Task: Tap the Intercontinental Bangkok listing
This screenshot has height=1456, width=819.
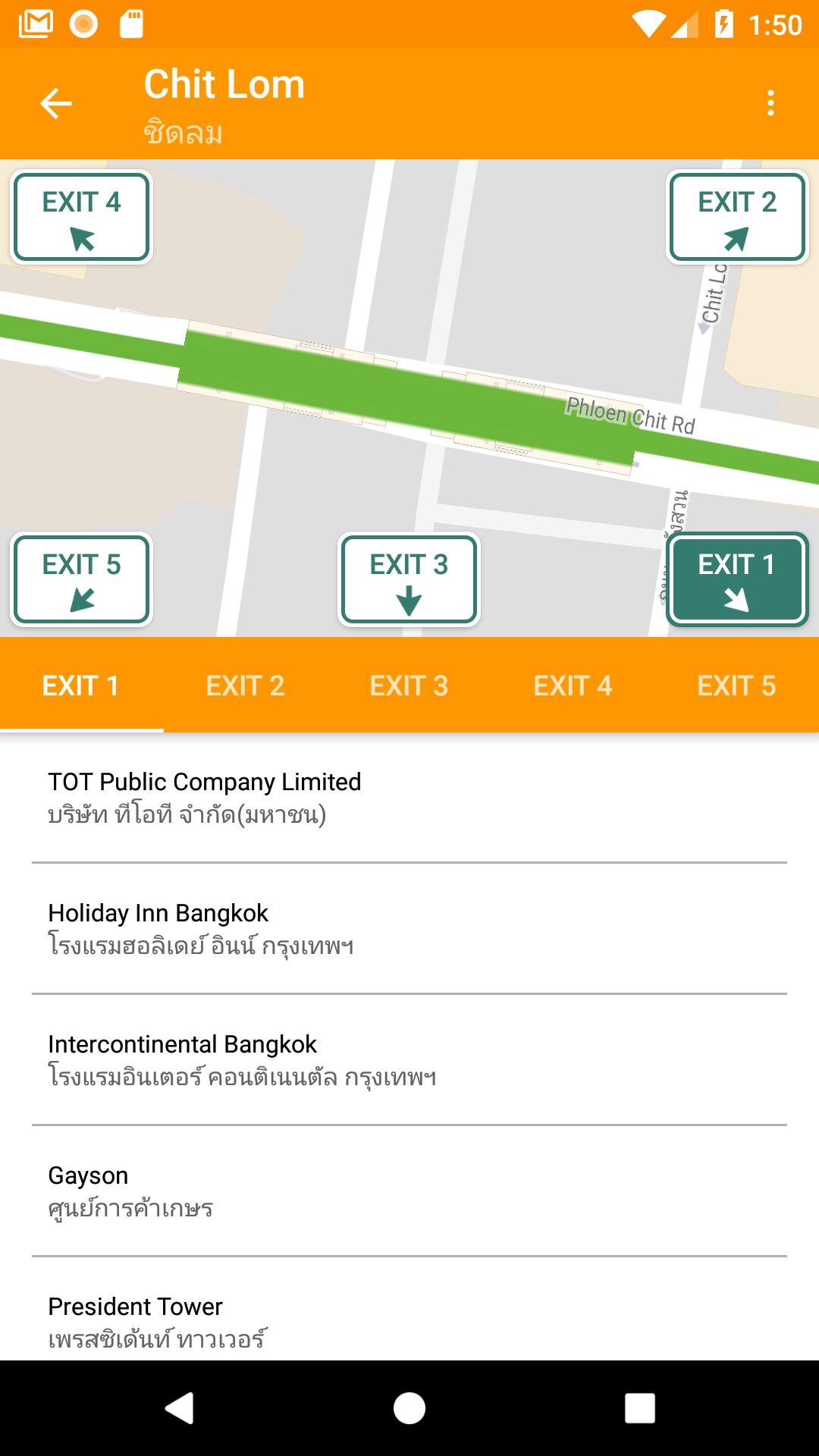Action: coord(409,1060)
